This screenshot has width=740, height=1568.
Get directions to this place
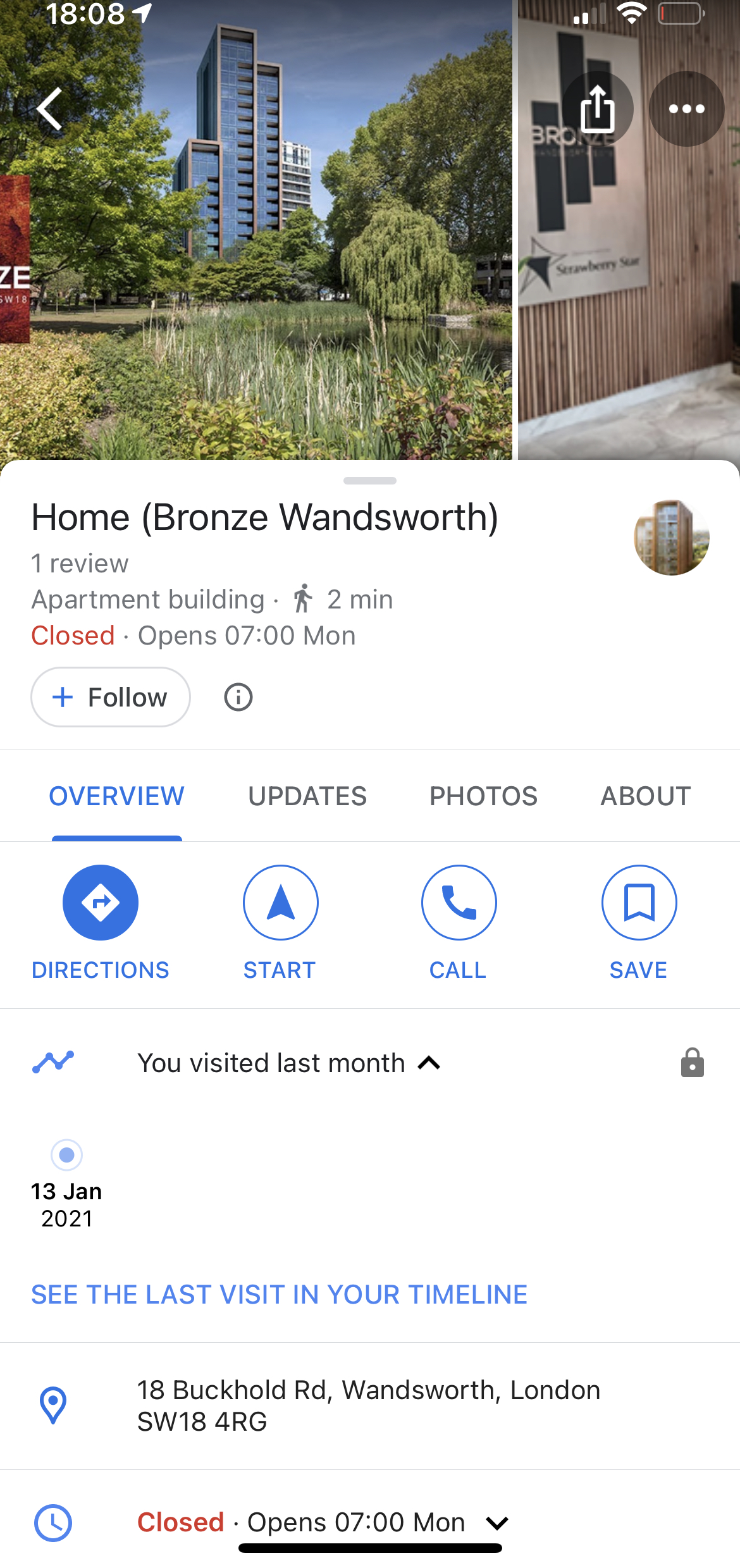101,903
